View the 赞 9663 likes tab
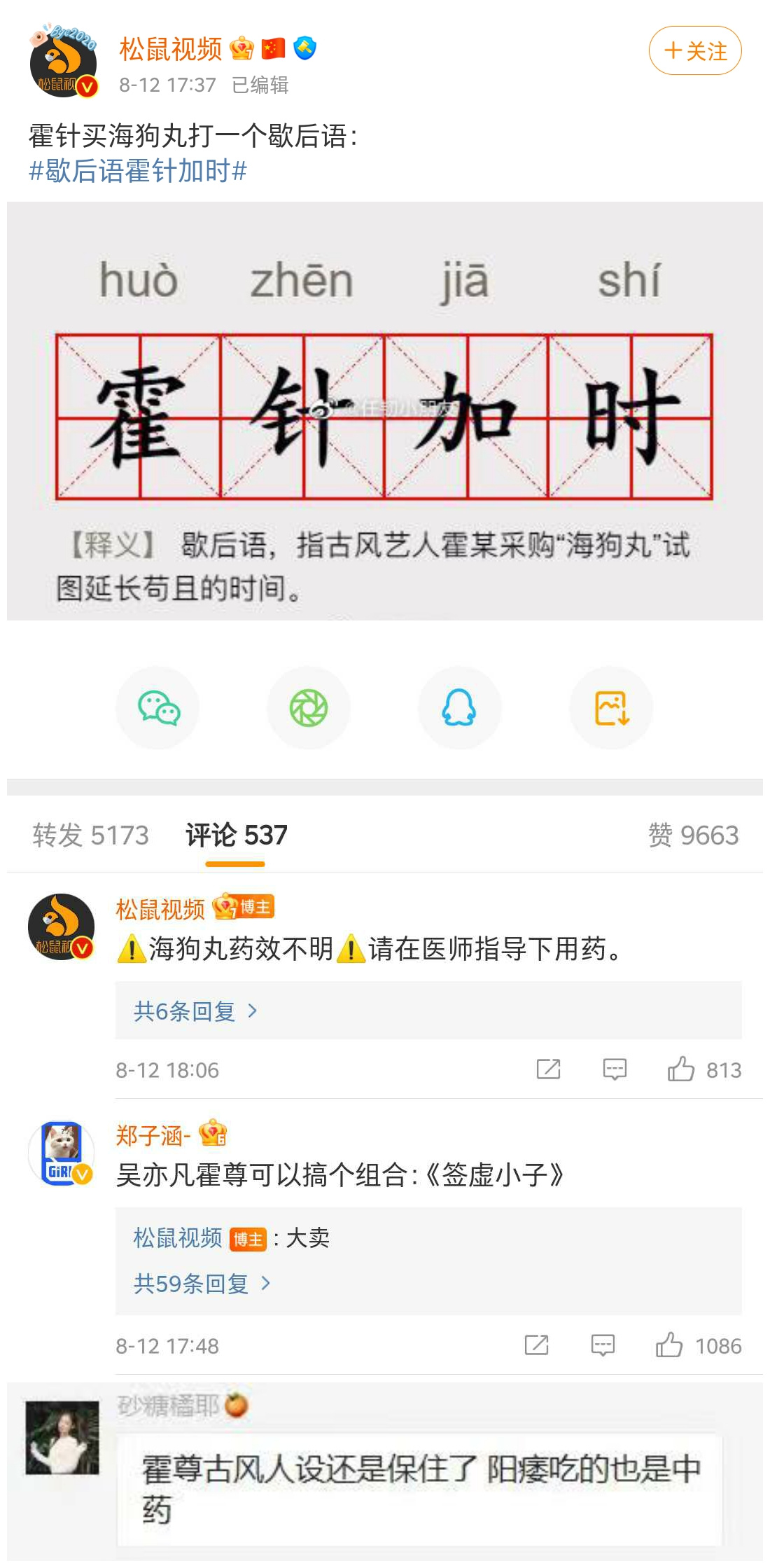770x1568 pixels. click(x=693, y=835)
